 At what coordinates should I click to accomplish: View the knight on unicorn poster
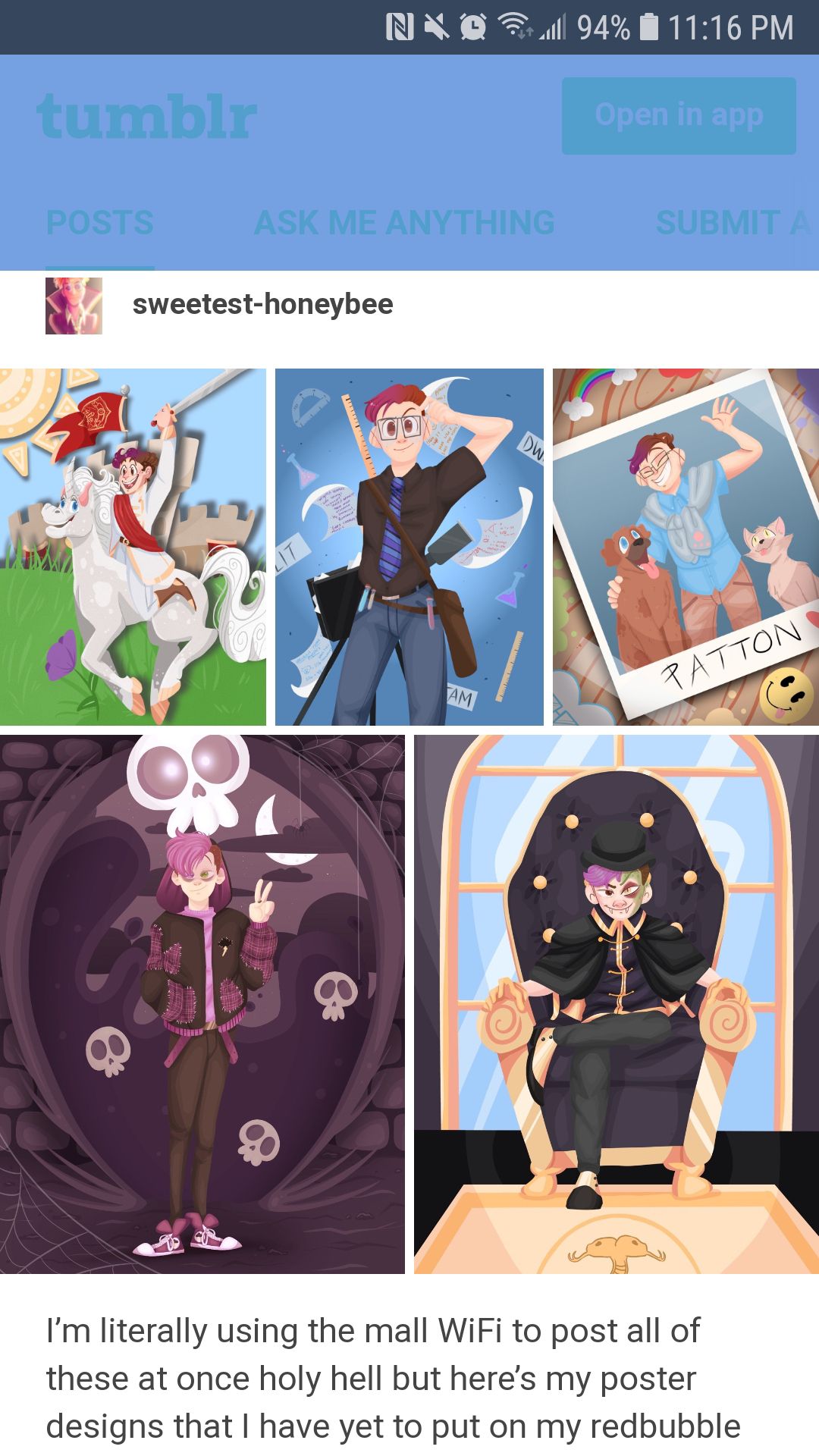(x=133, y=547)
